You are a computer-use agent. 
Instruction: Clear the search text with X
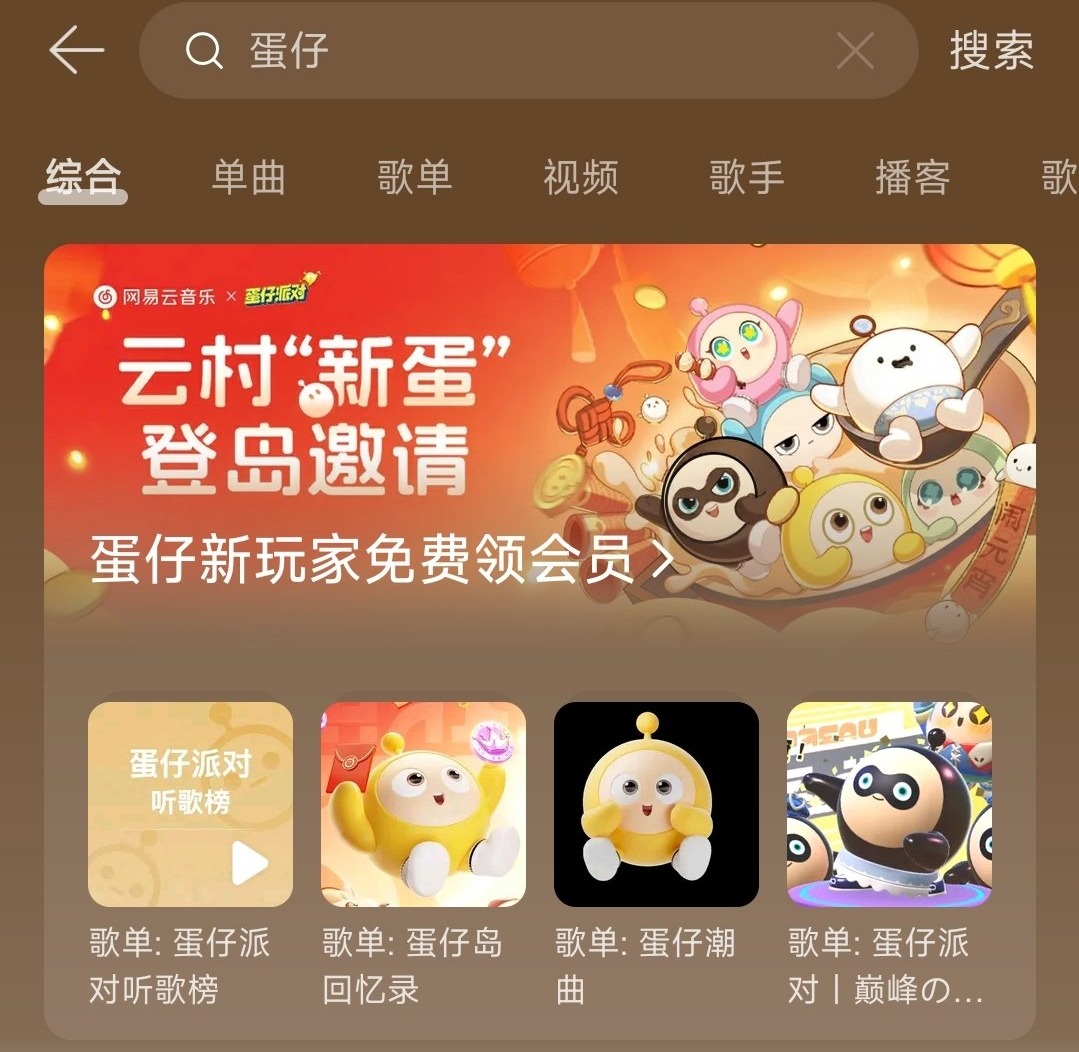click(x=855, y=50)
